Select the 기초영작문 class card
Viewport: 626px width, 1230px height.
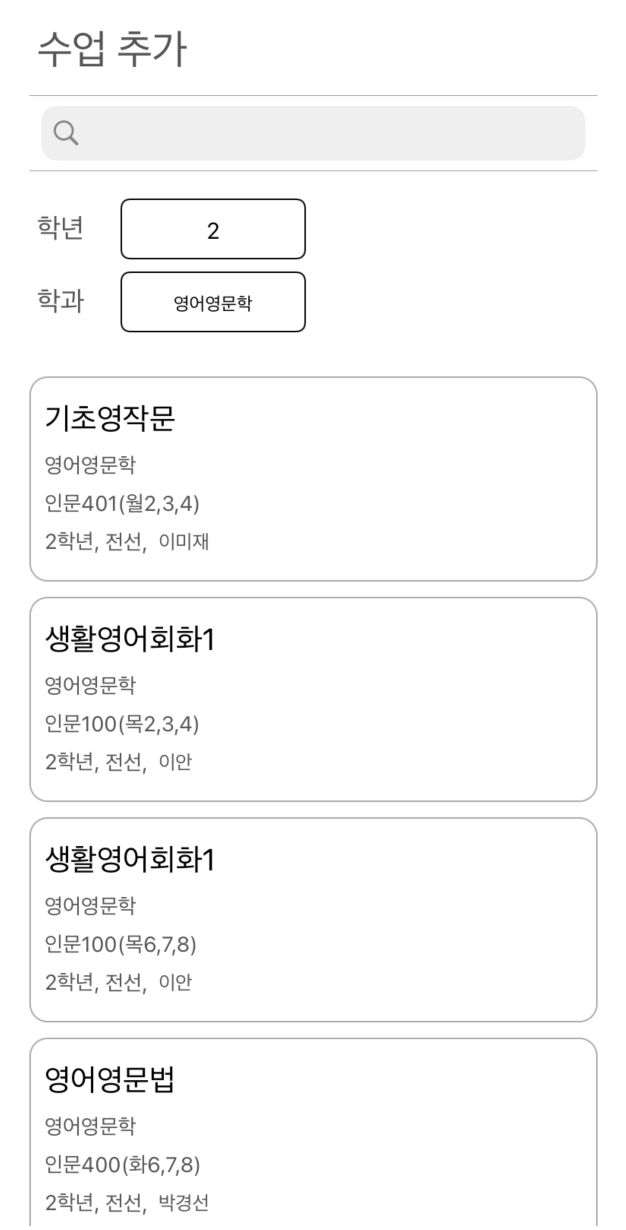tap(313, 479)
